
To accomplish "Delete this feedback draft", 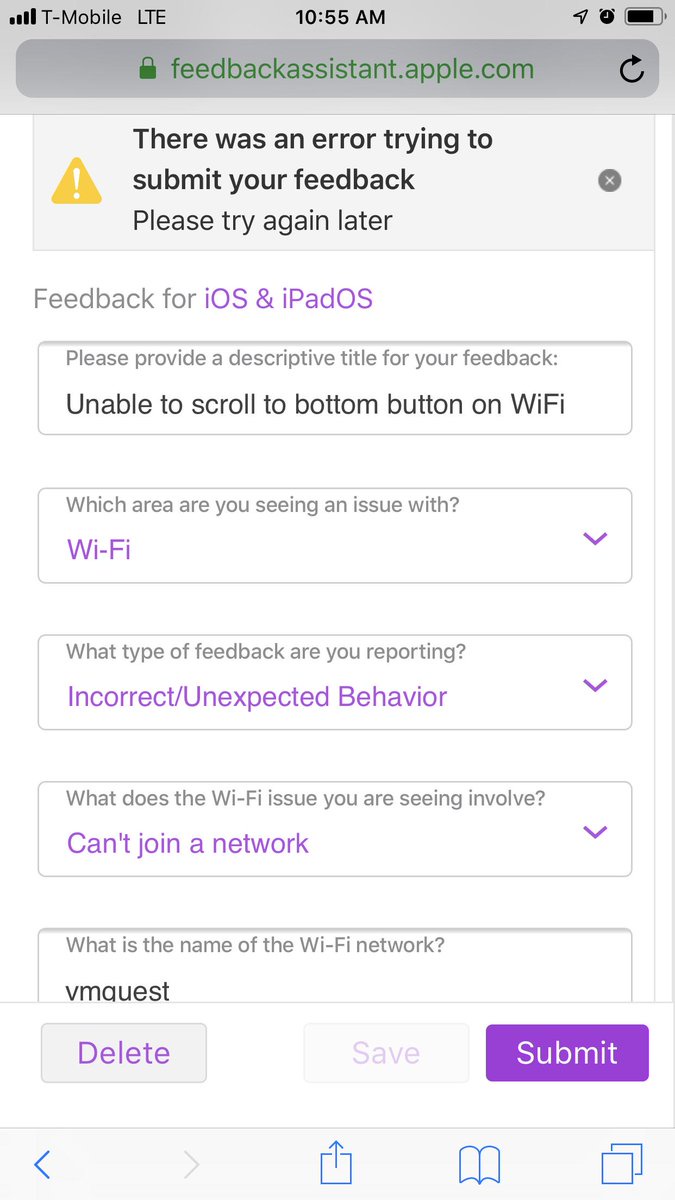I will point(124,1053).
